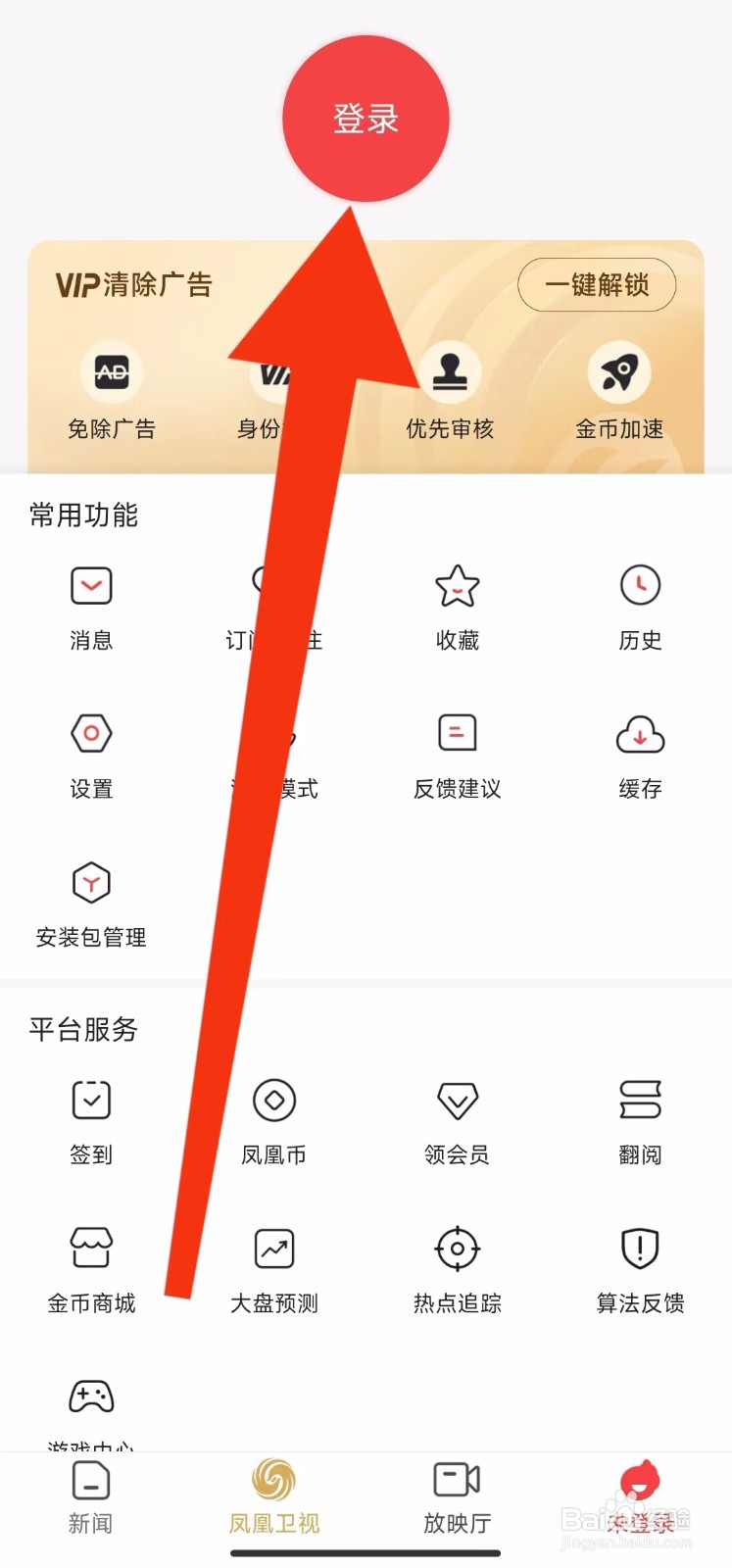
Task: Open 历史 browsing history icon
Action: [x=640, y=585]
